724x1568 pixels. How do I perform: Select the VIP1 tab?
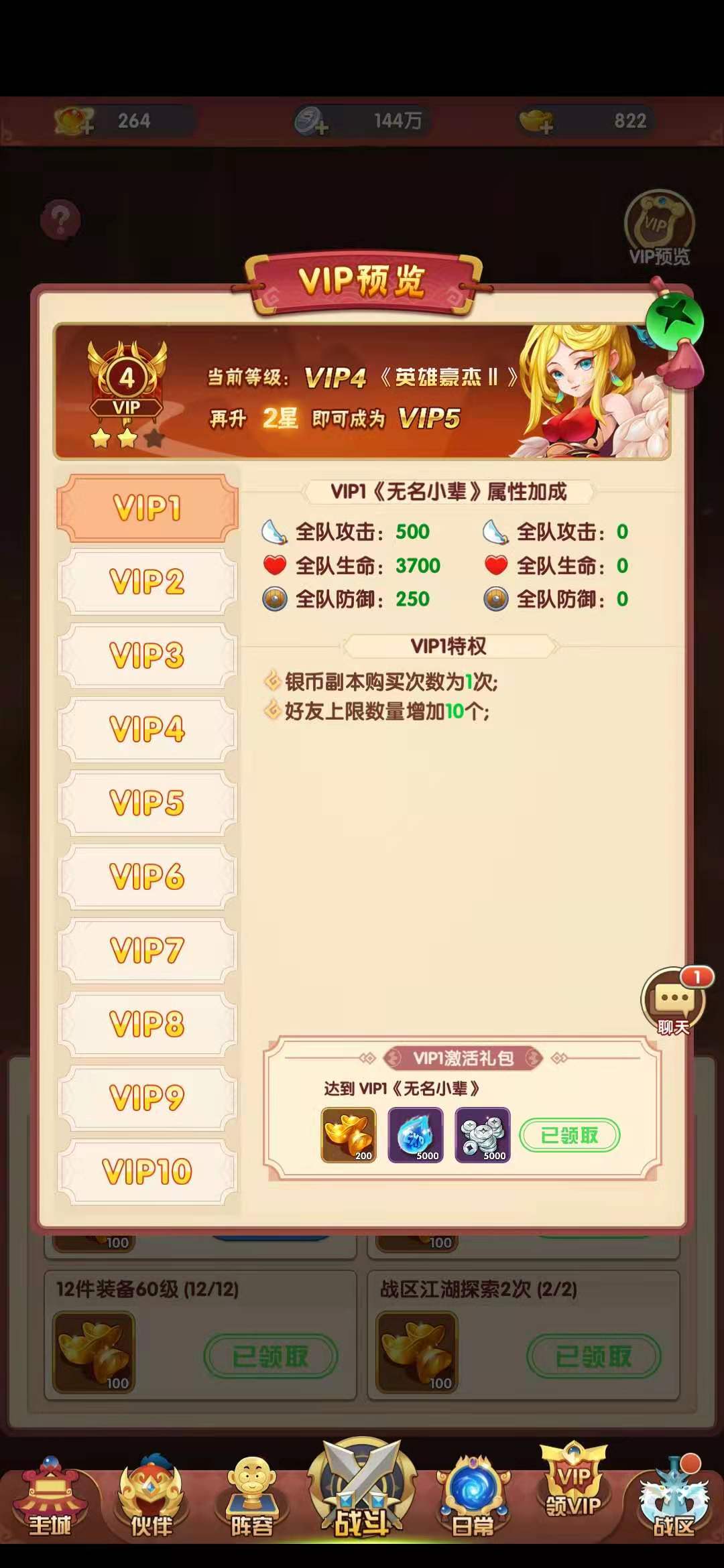coord(147,507)
